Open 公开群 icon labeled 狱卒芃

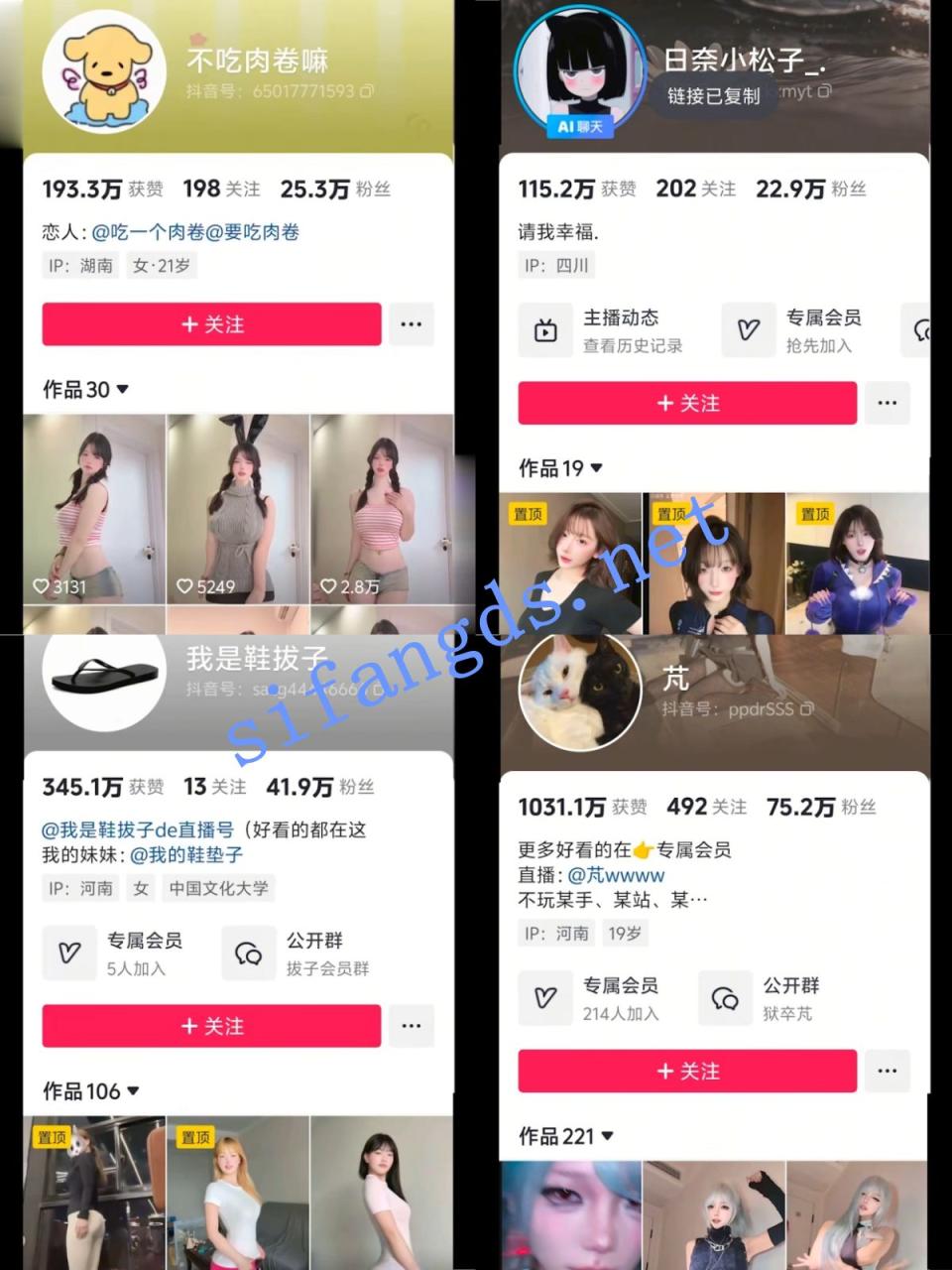(x=725, y=997)
